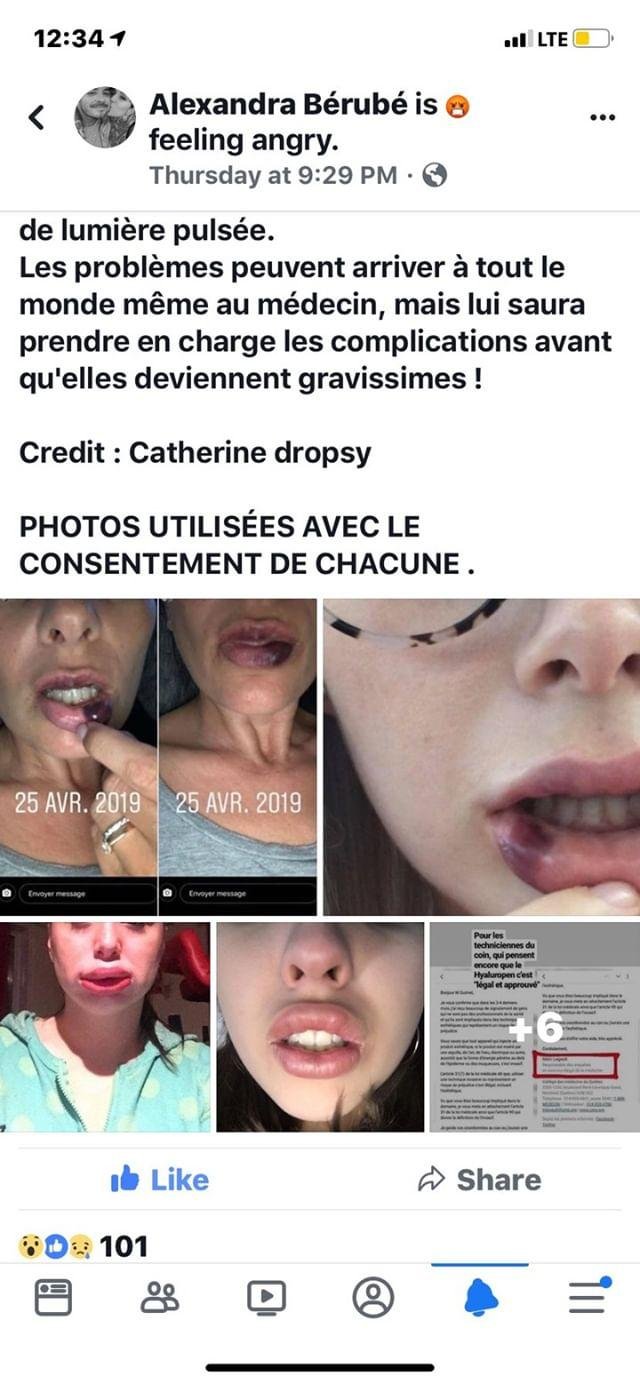
Task: Open Alexandra Bérubé's profile picture
Action: point(105,118)
